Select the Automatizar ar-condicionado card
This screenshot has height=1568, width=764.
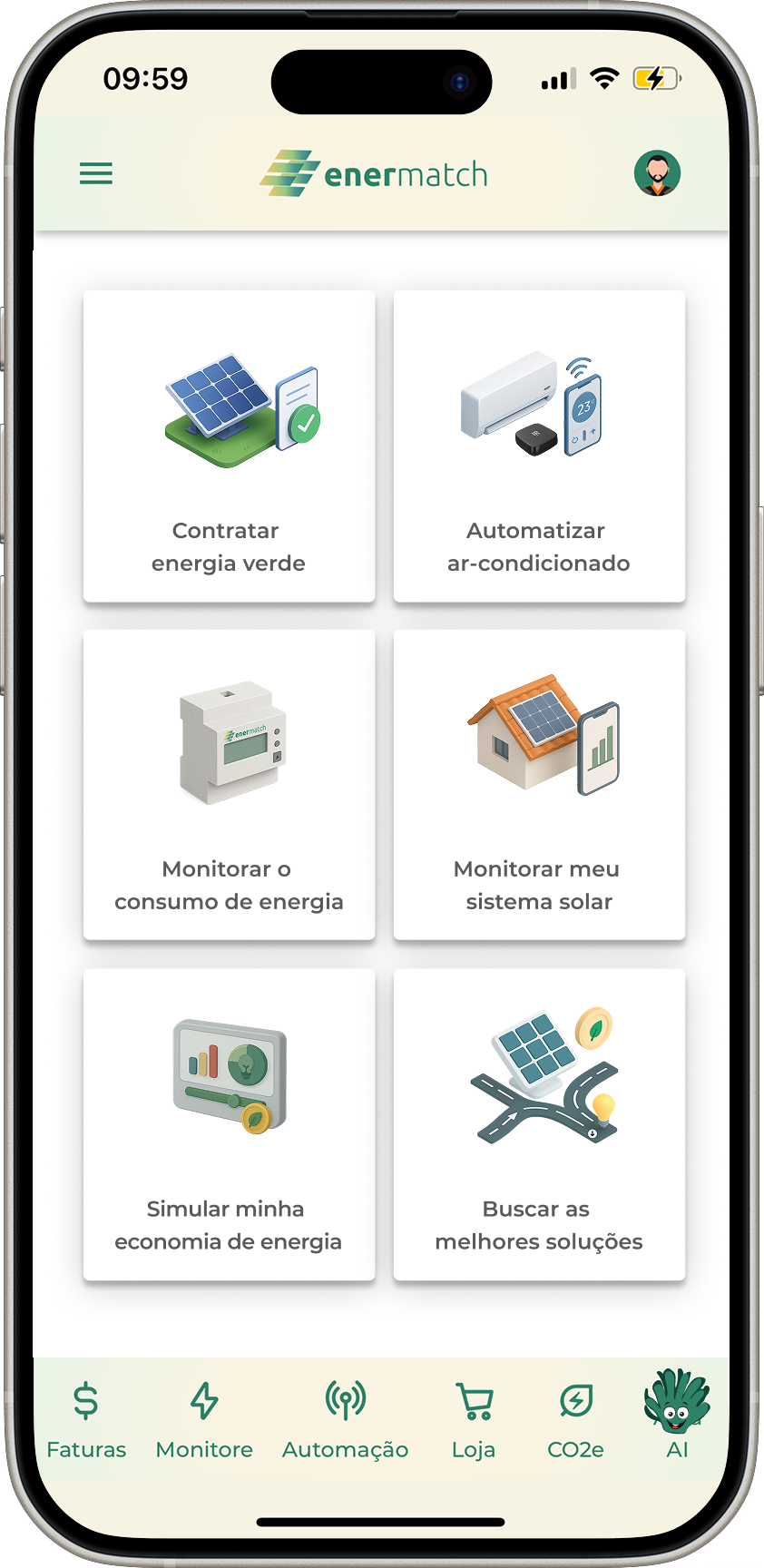539,446
